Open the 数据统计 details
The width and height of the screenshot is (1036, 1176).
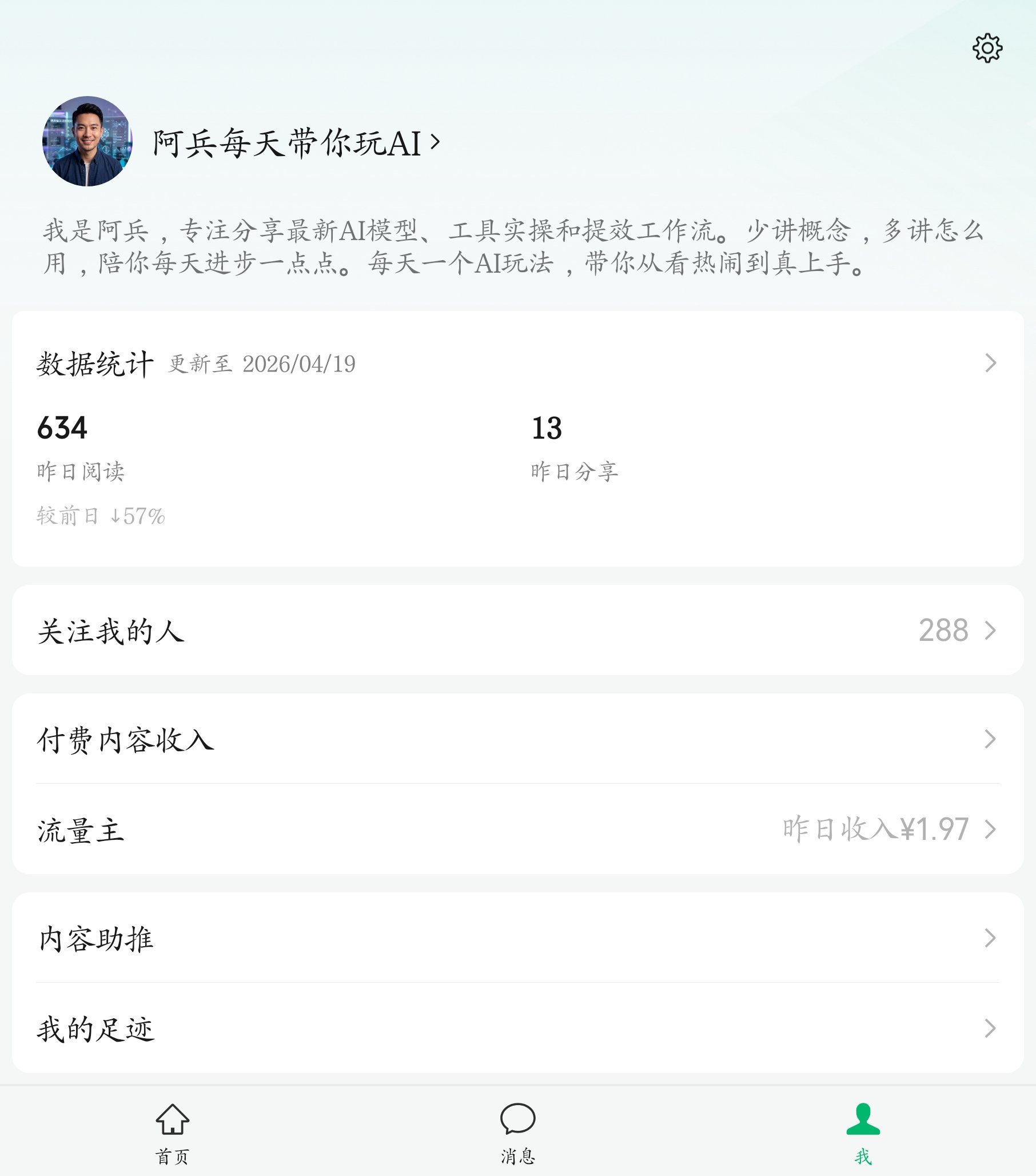[x=516, y=364]
